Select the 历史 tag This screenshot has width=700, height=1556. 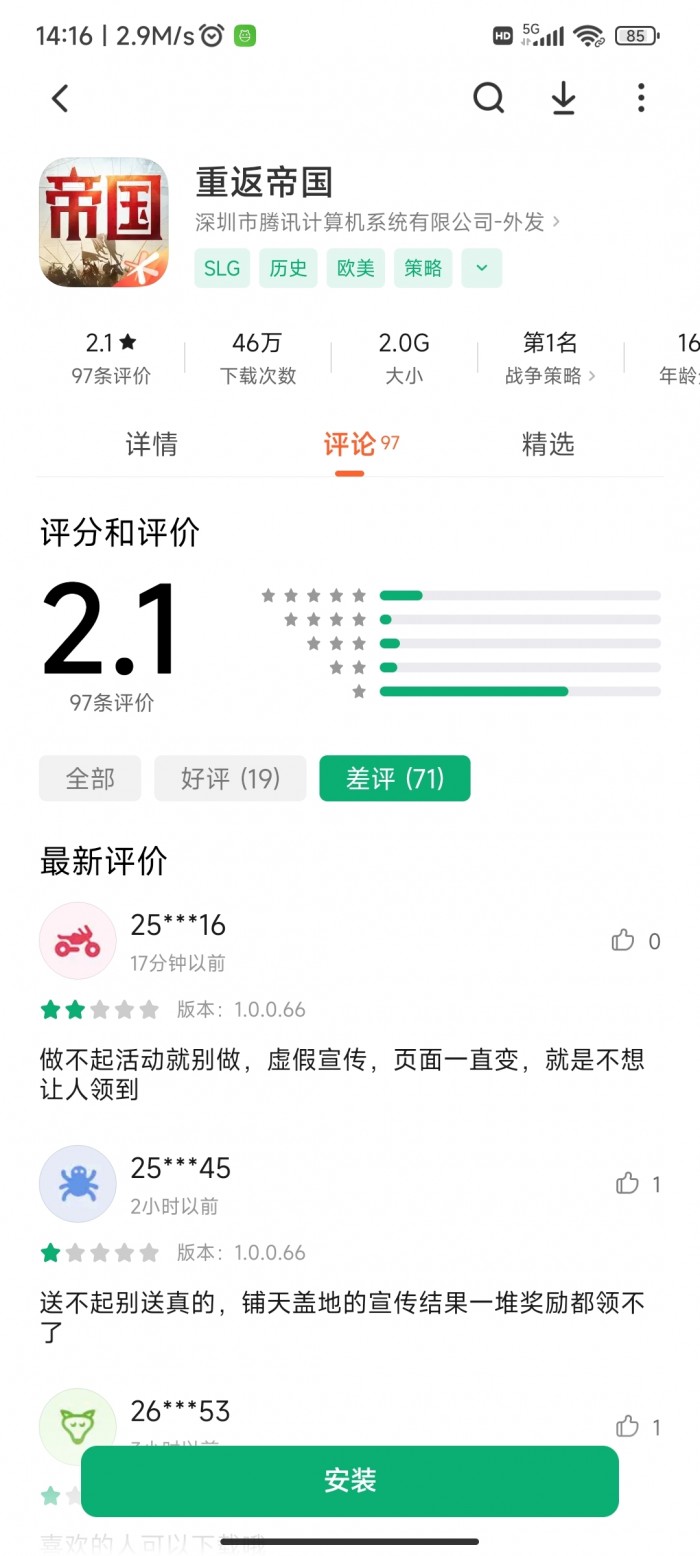coord(289,268)
